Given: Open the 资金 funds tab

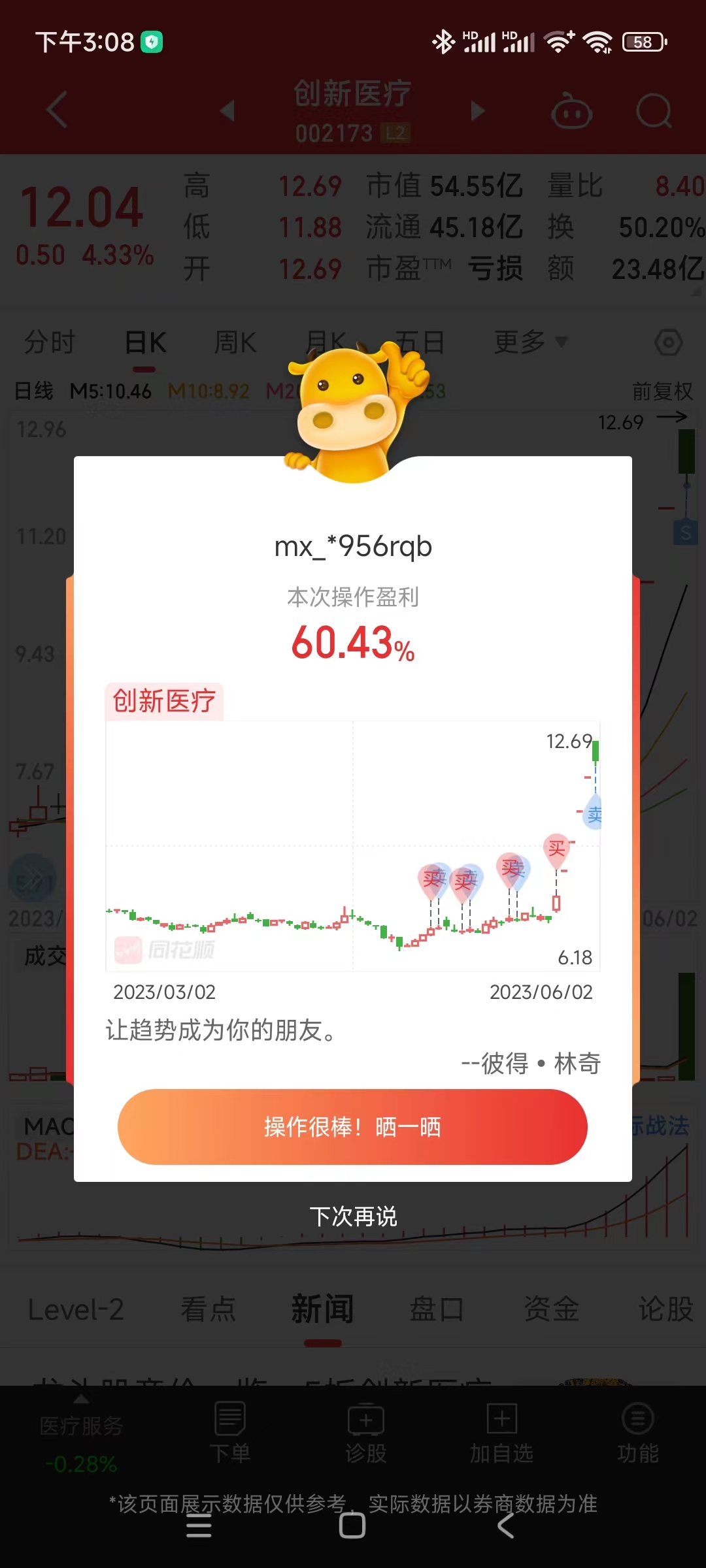Looking at the screenshot, I should pos(551,1309).
